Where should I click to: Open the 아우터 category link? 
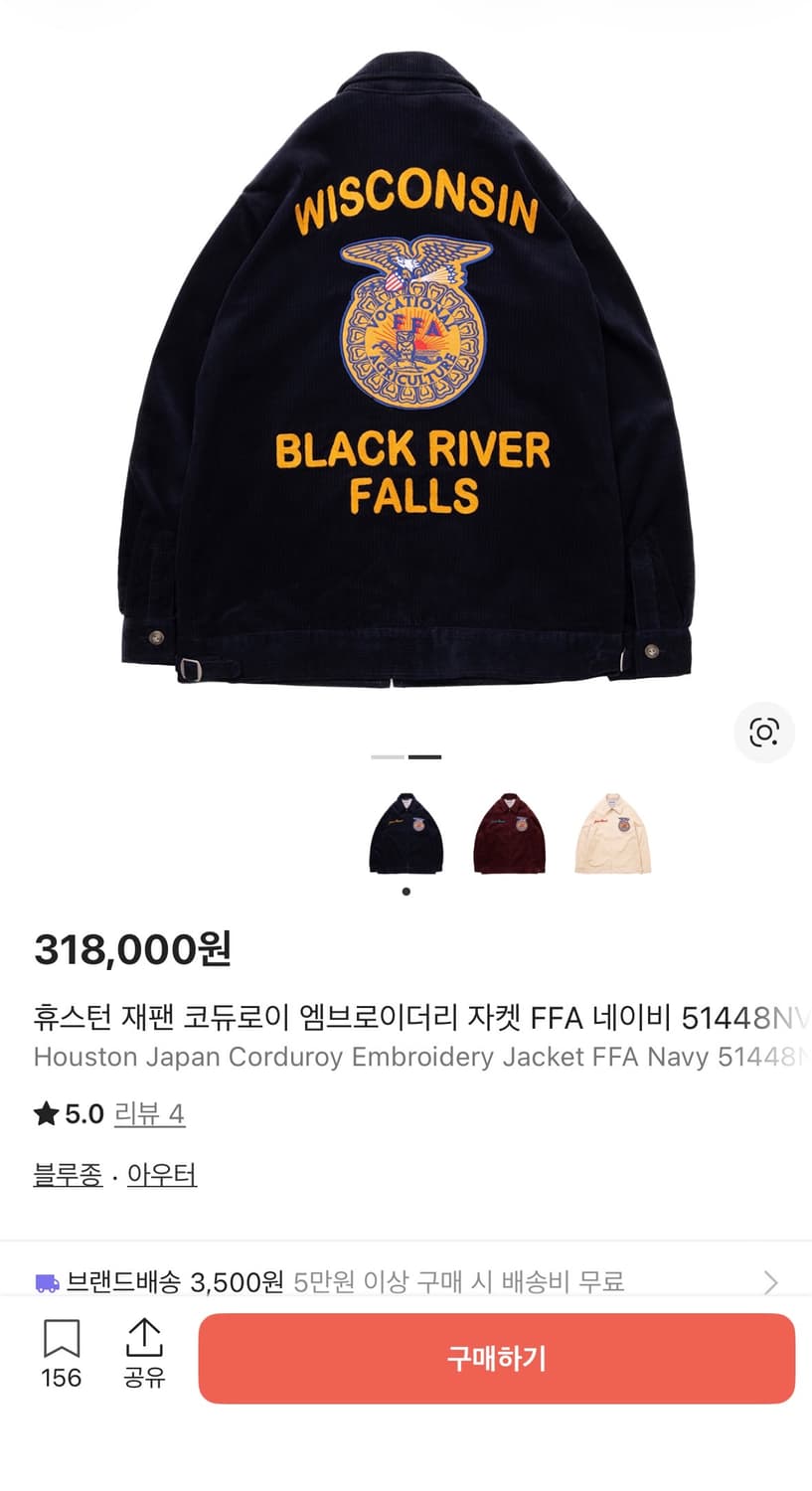162,1175
